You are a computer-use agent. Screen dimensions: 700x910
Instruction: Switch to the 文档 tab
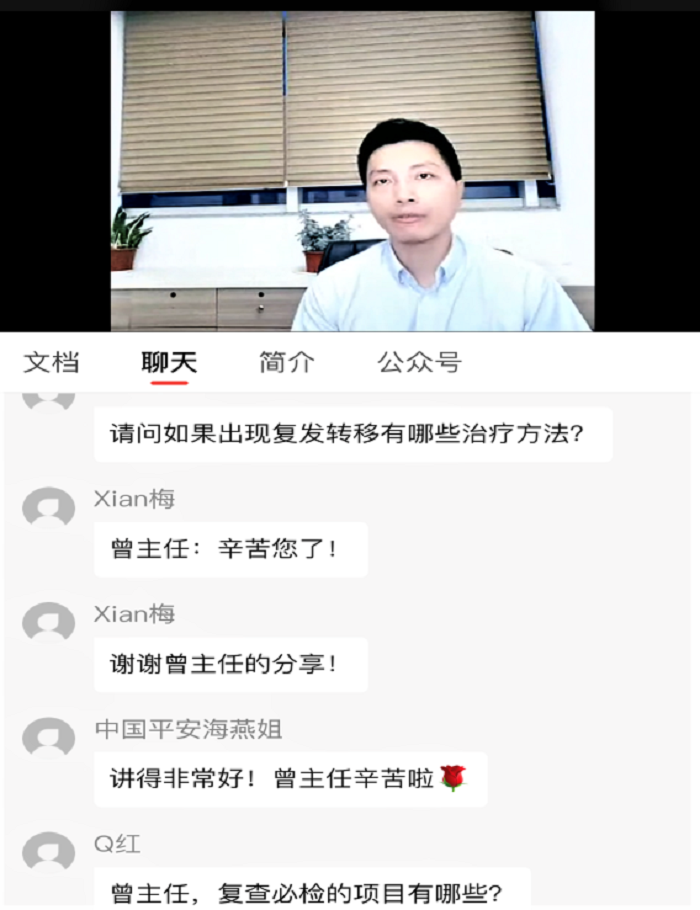coord(51,362)
